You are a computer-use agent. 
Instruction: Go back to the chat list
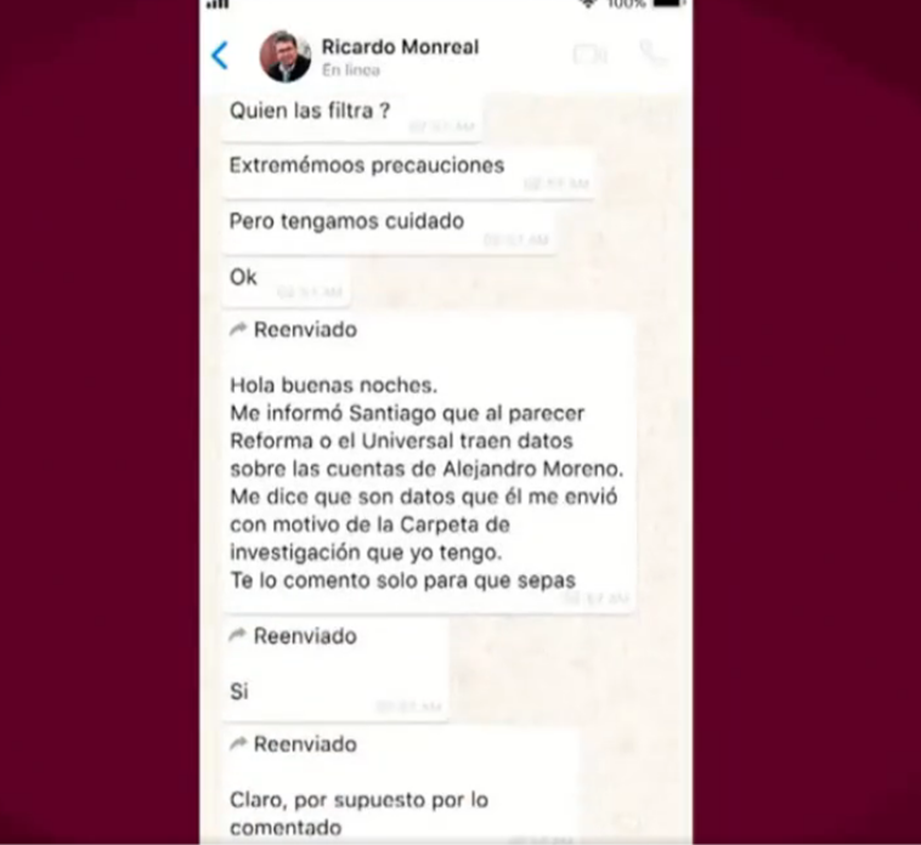tap(220, 55)
